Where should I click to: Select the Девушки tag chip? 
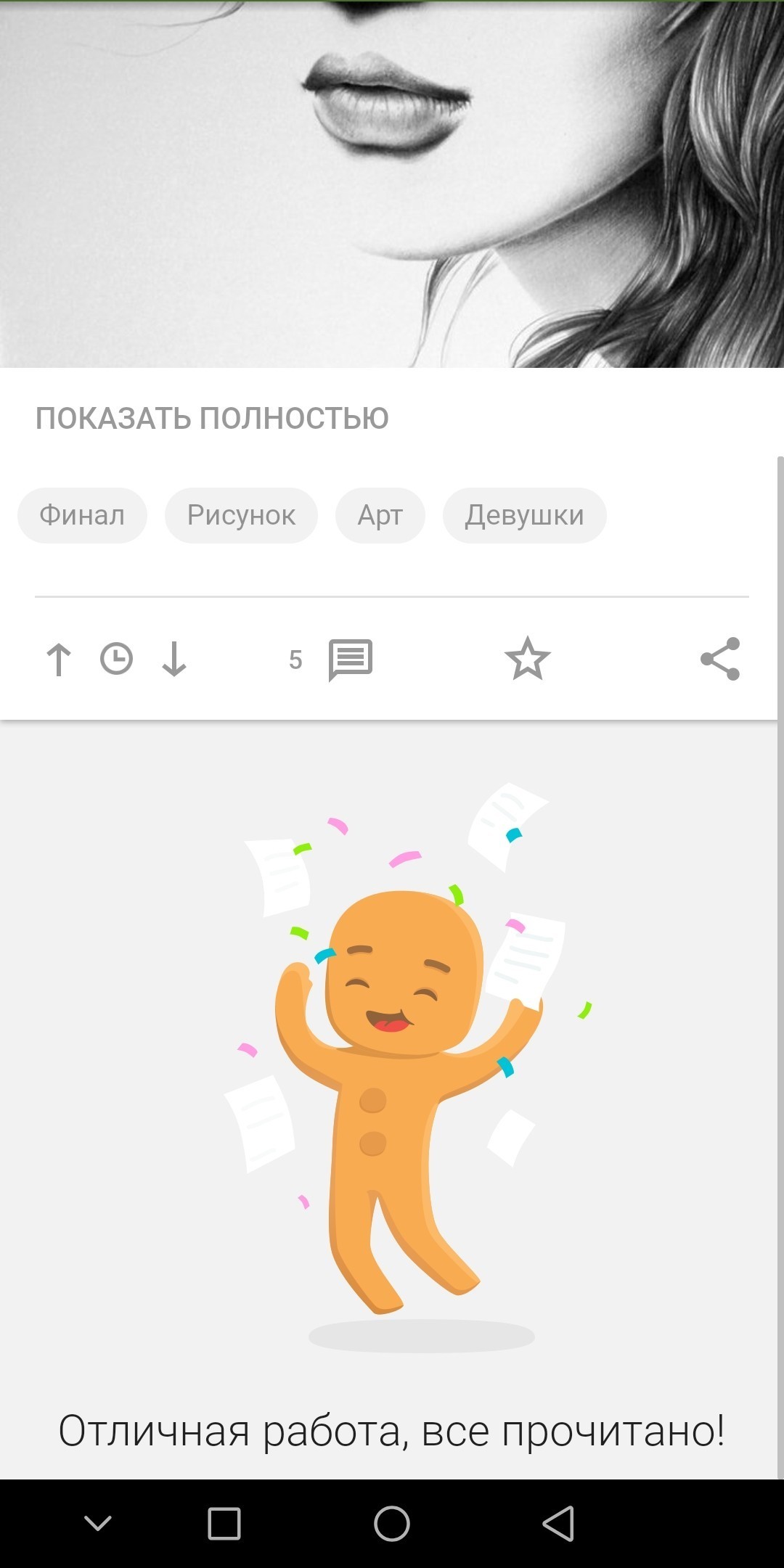[524, 515]
